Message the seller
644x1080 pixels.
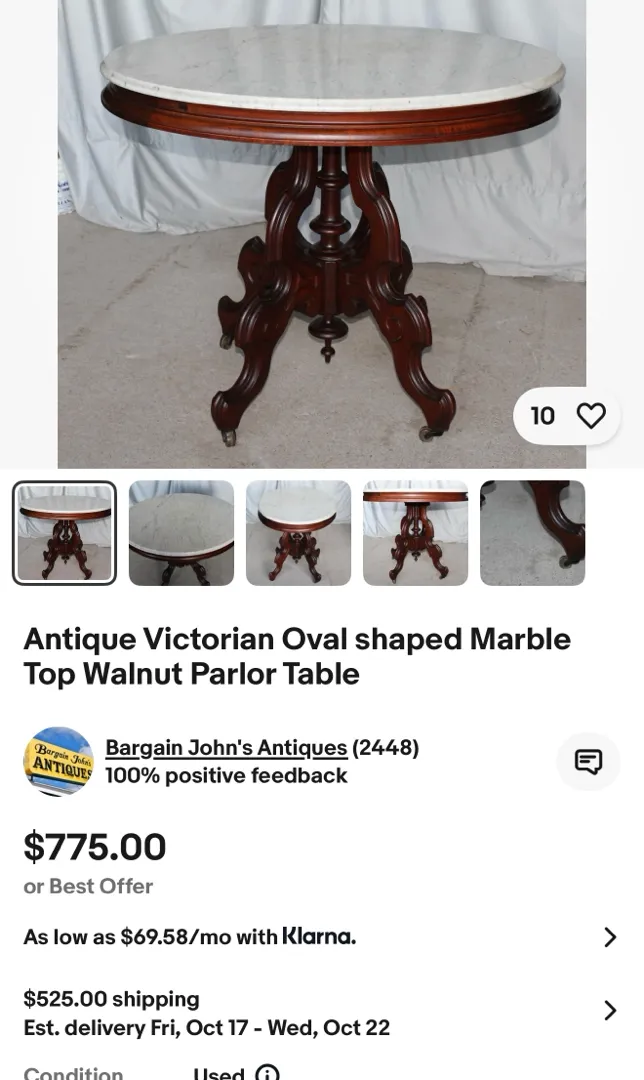click(588, 762)
